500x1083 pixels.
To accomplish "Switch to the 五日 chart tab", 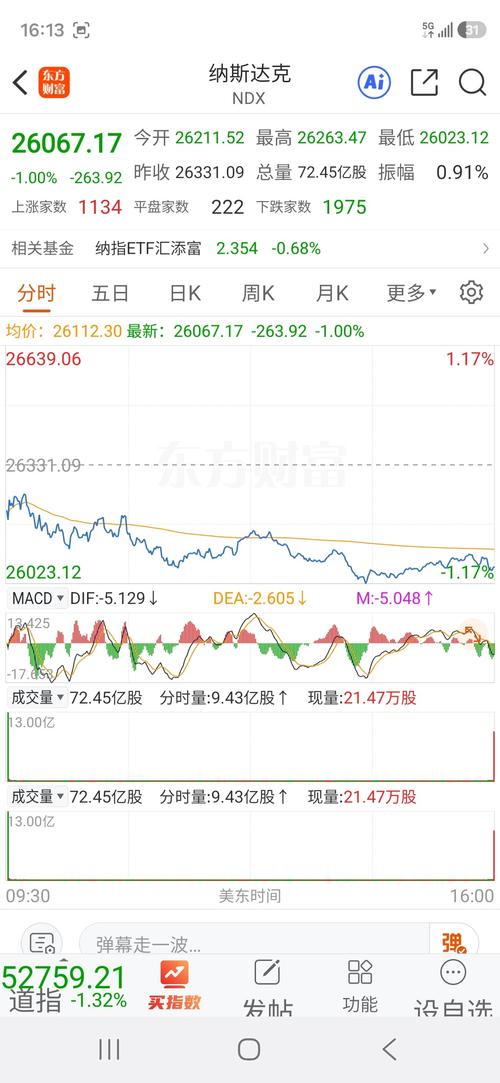I will point(110,294).
